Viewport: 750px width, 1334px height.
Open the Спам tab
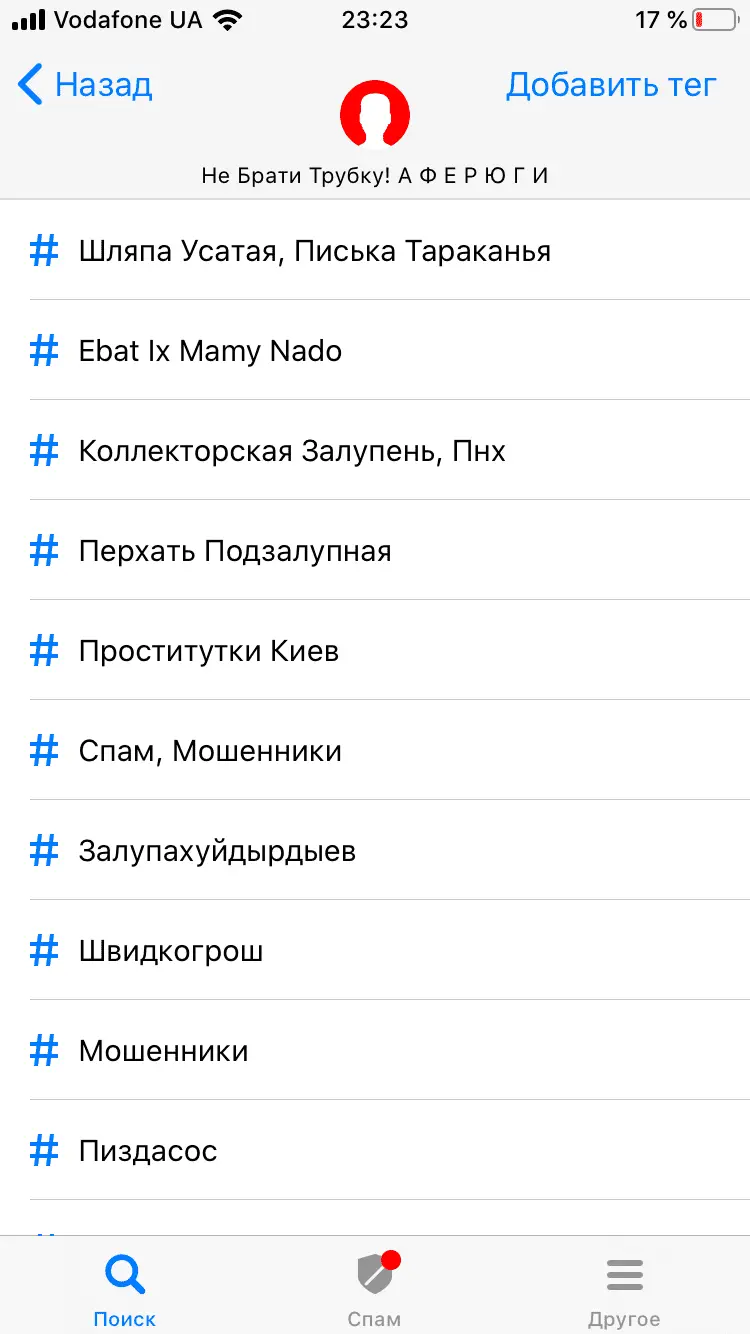(374, 1288)
